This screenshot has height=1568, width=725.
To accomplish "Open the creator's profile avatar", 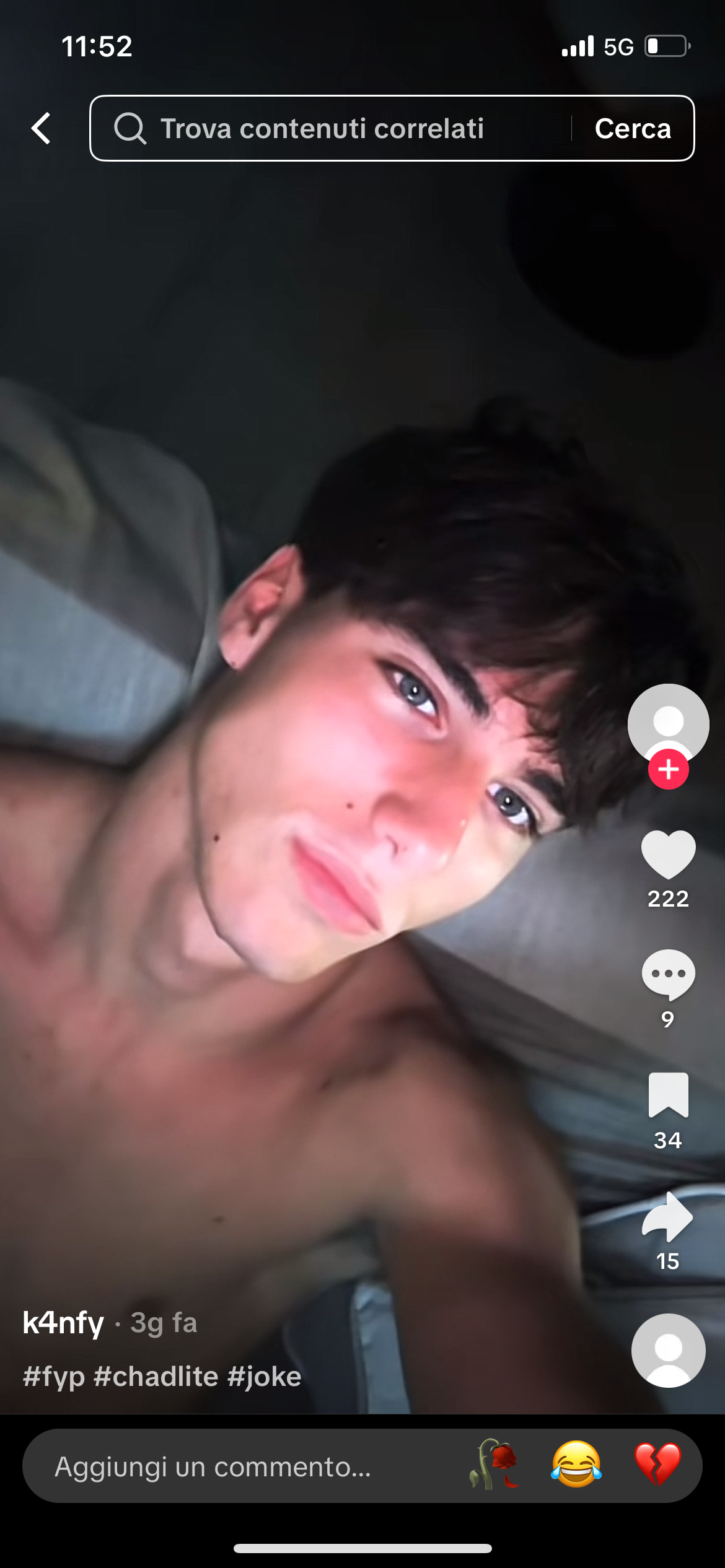I will pyautogui.click(x=668, y=724).
